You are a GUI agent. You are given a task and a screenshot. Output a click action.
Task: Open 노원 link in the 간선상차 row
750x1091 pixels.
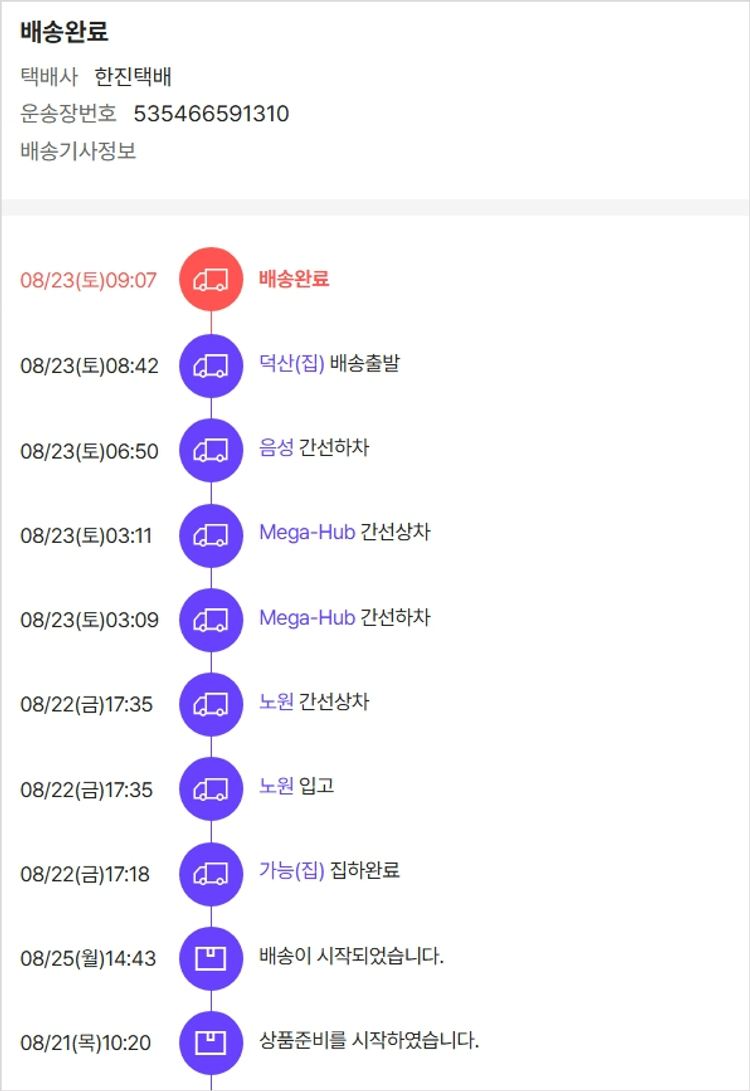(276, 702)
